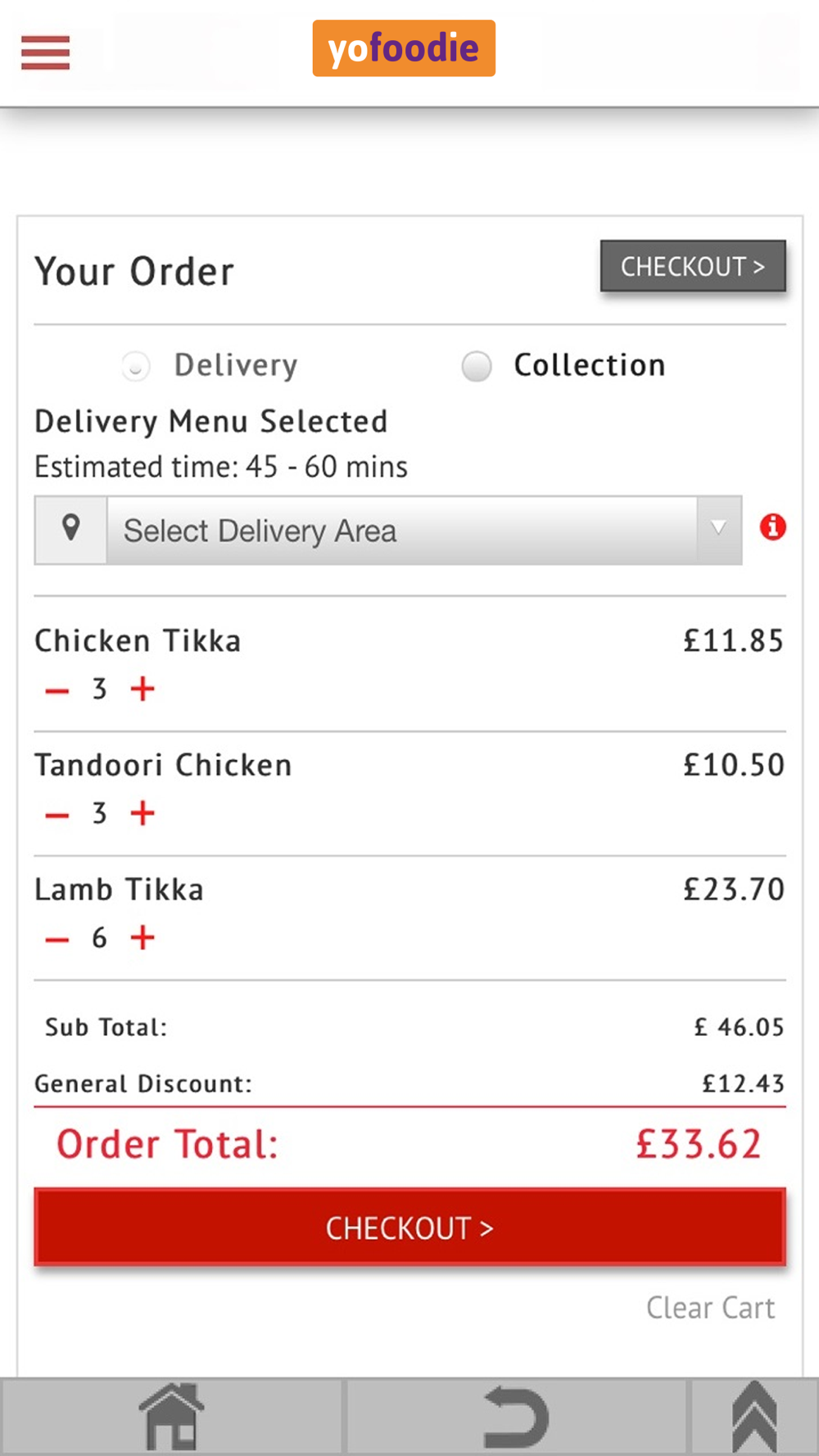Jump to top with the double chevron

click(754, 1416)
